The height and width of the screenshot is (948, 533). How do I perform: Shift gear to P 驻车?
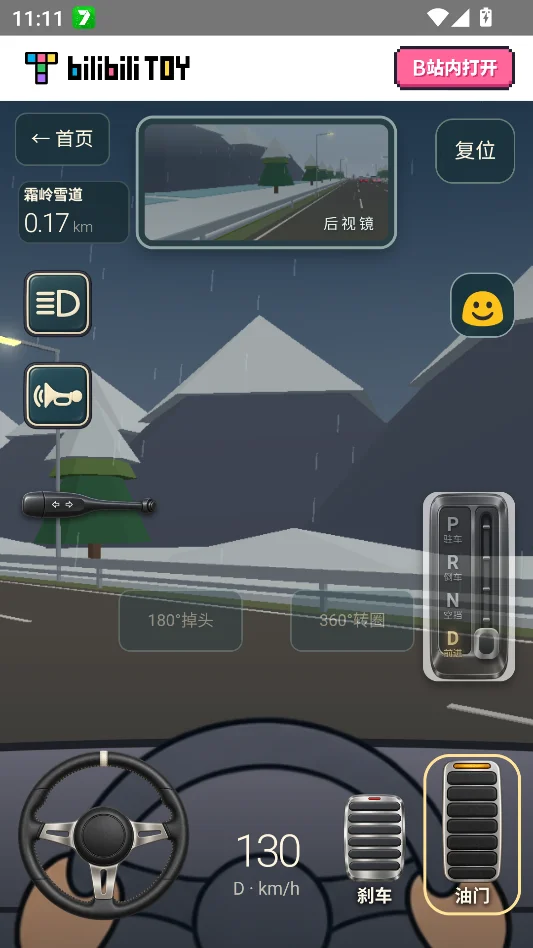(x=453, y=528)
